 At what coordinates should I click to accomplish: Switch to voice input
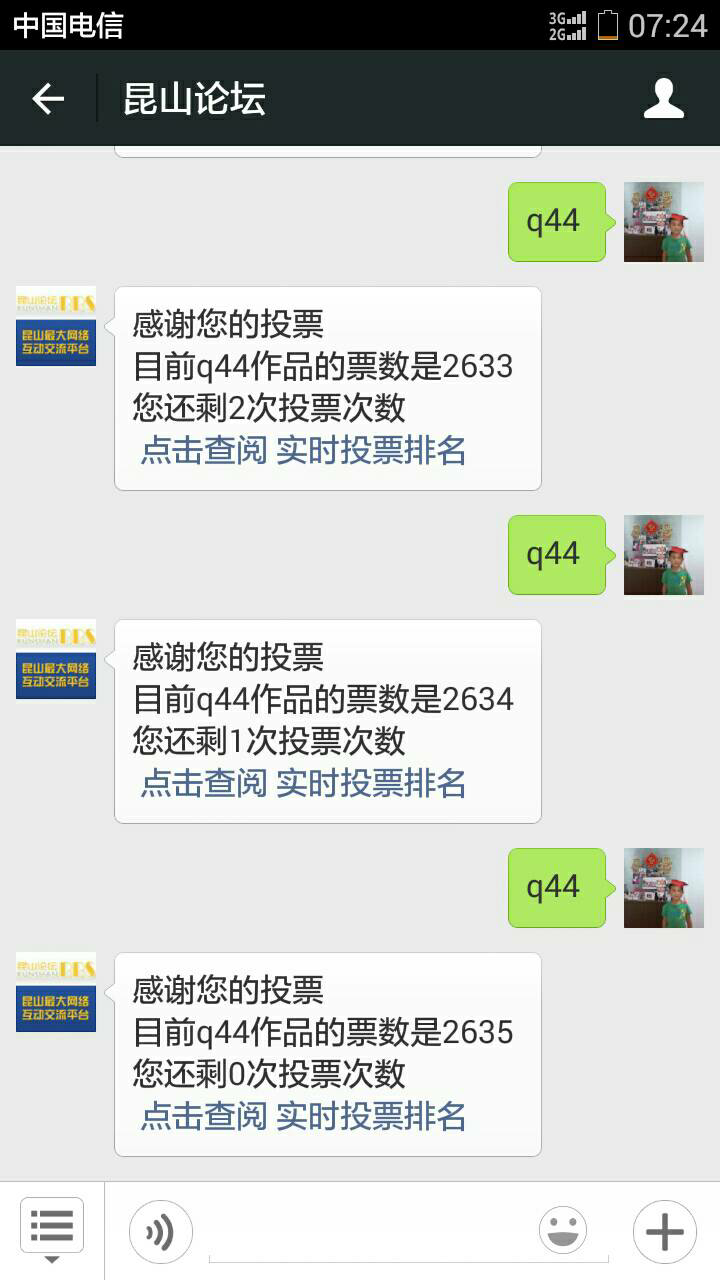click(160, 1231)
